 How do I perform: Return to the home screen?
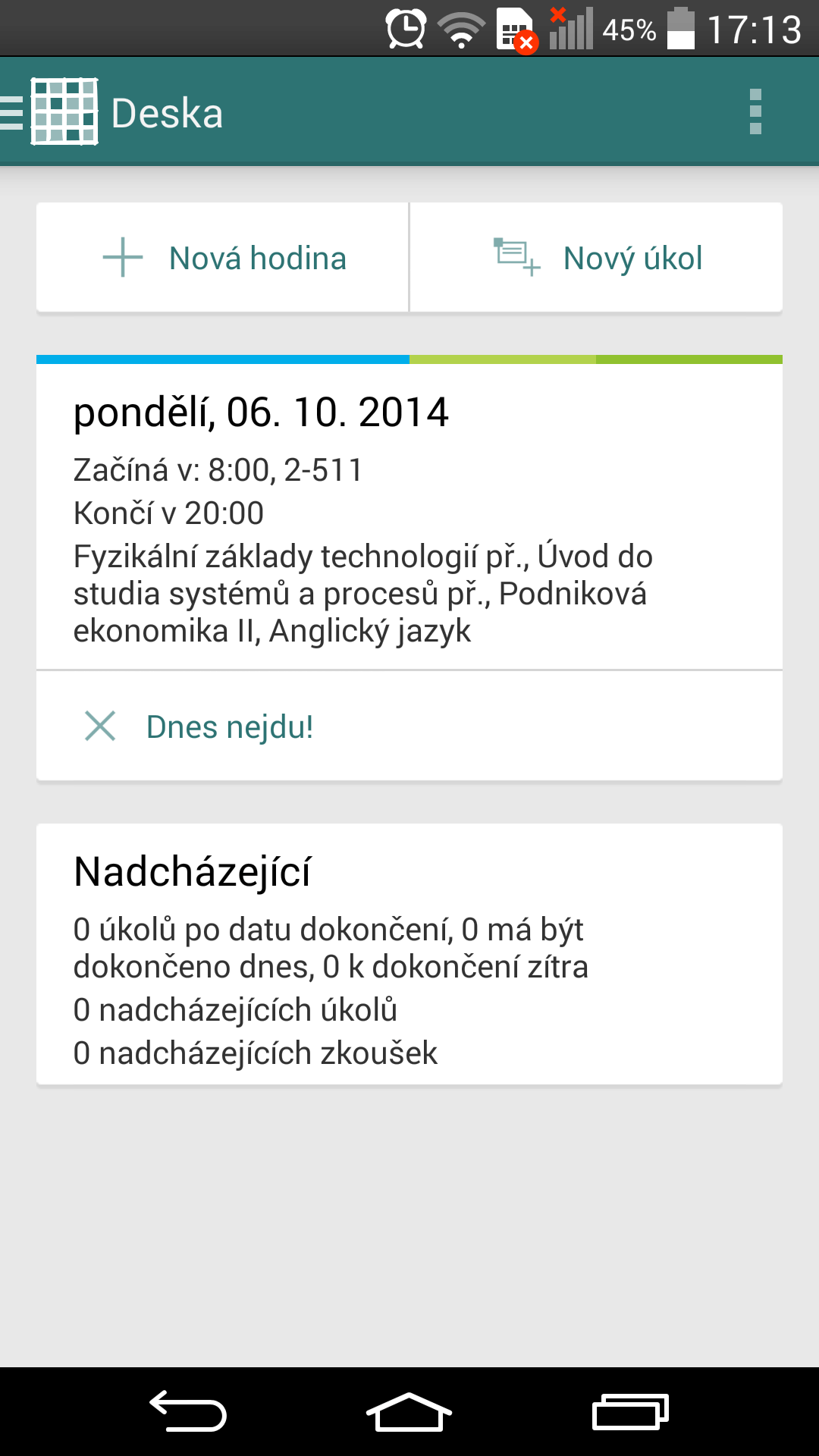coord(409,1411)
